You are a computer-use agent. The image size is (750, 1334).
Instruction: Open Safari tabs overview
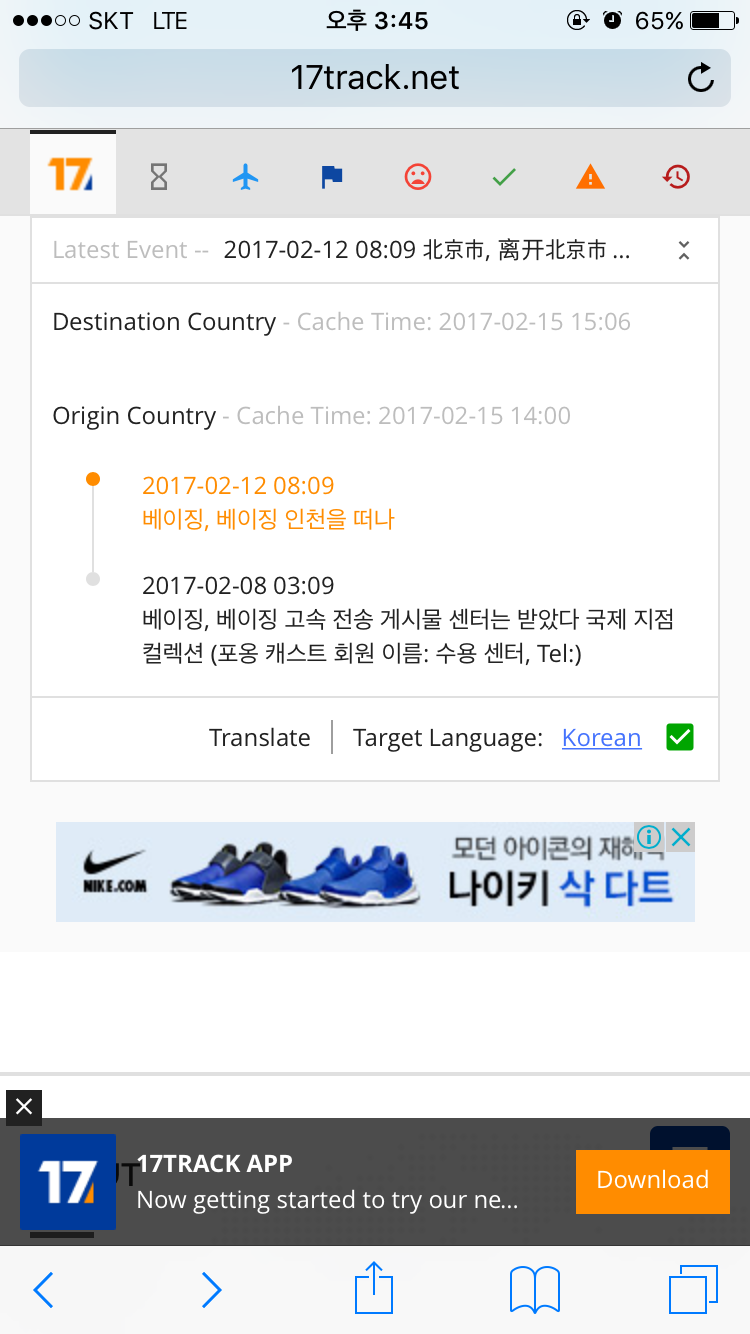692,1290
